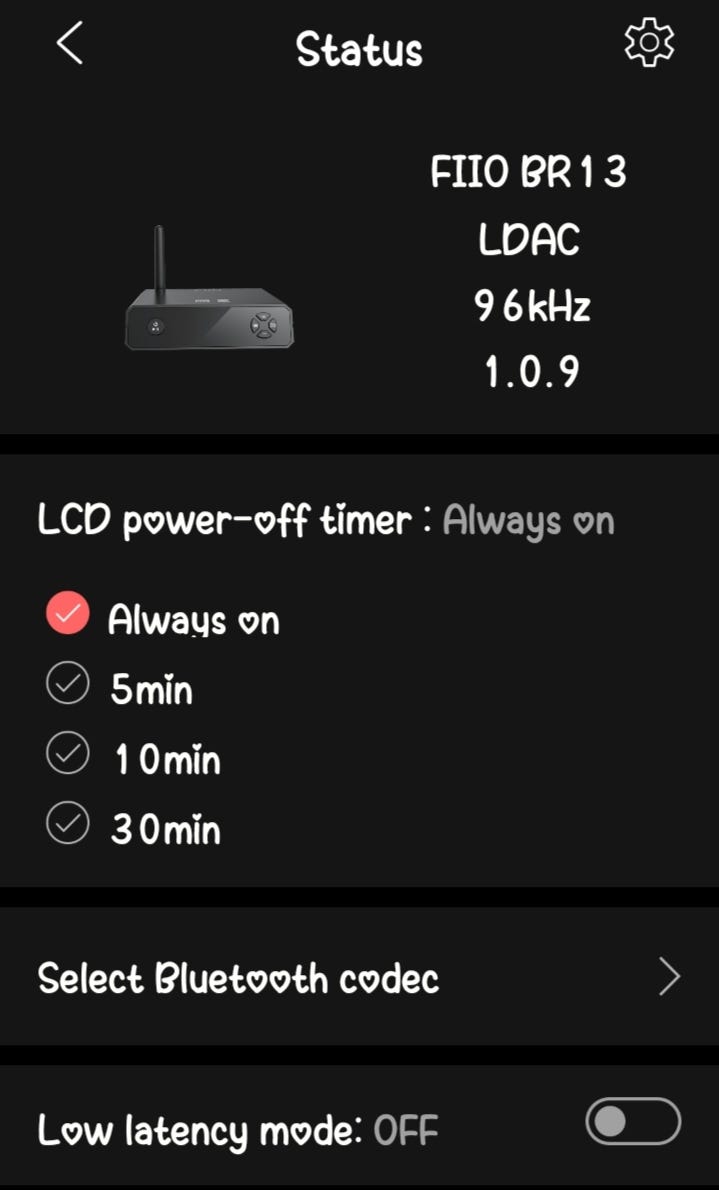This screenshot has width=719, height=1190.
Task: Go back from the Status screen
Action: pyautogui.click(x=69, y=45)
